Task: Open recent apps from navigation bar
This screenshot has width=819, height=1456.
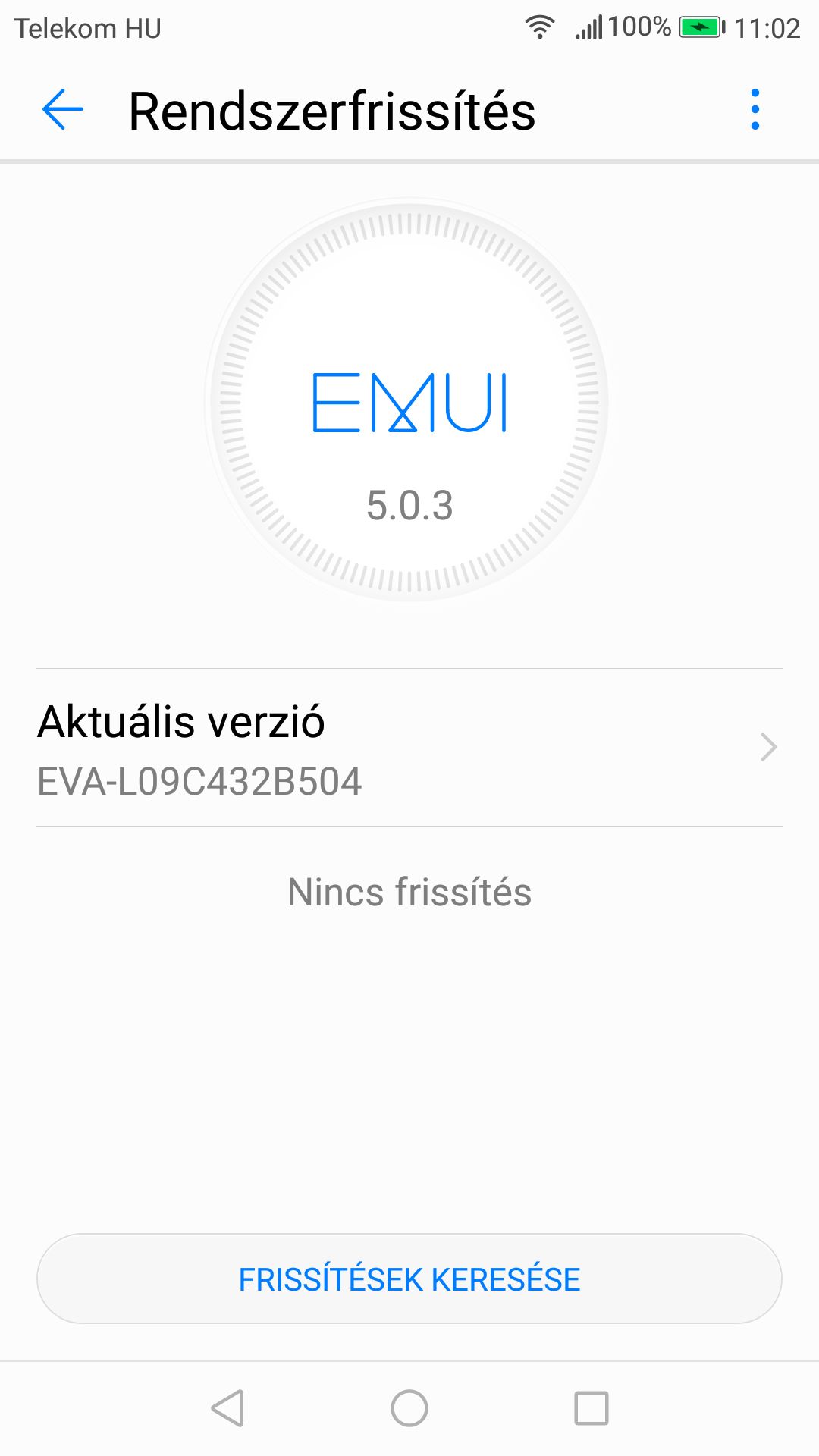Action: [x=591, y=1408]
